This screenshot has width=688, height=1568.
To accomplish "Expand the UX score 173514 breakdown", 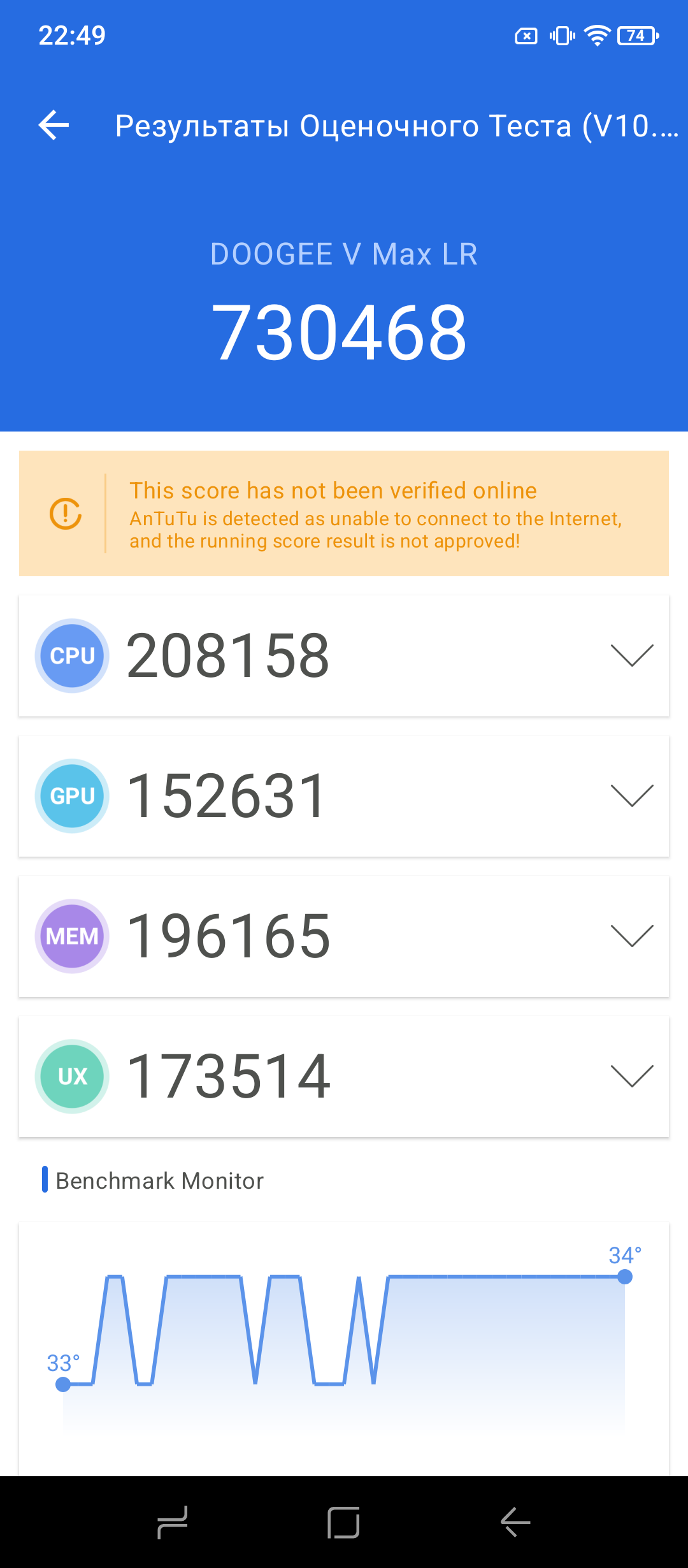I will pyautogui.click(x=631, y=1076).
